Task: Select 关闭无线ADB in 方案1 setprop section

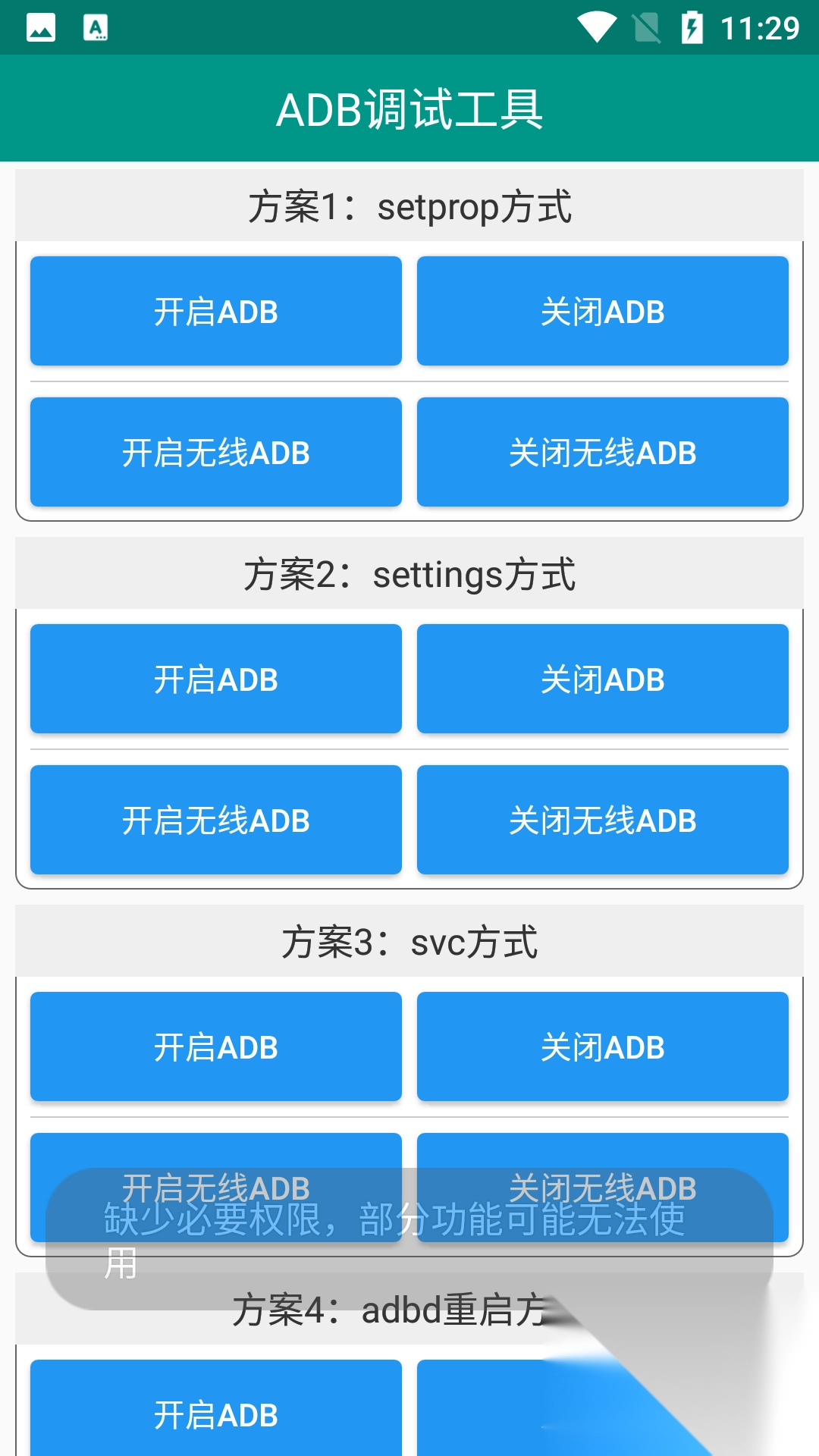Action: click(603, 452)
